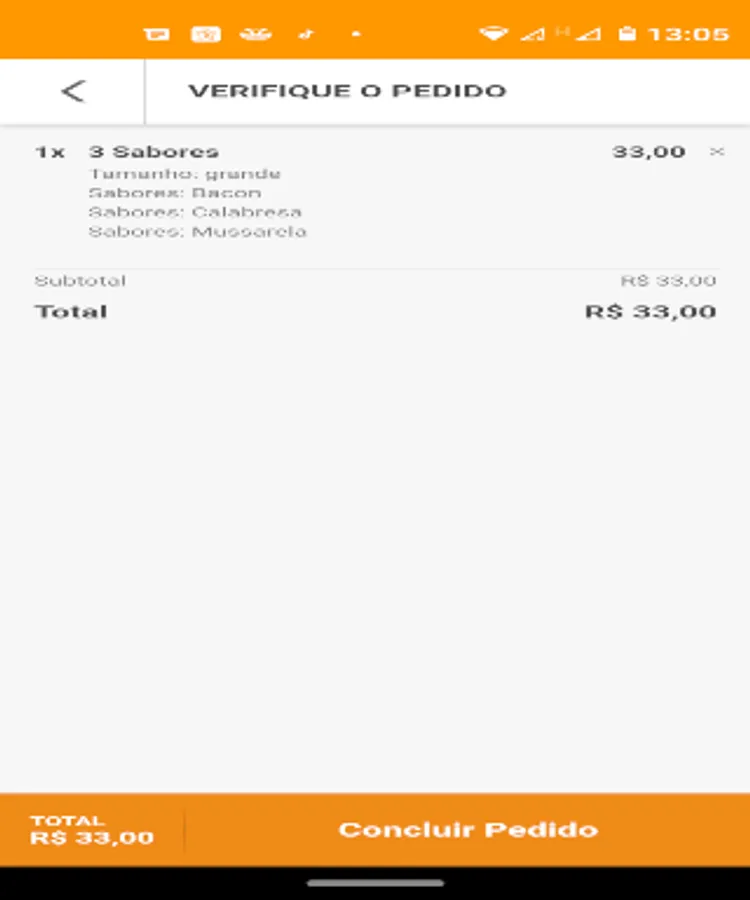The width and height of the screenshot is (750, 900).
Task: Tap Concluir Pedido to finish order
Action: tap(468, 830)
